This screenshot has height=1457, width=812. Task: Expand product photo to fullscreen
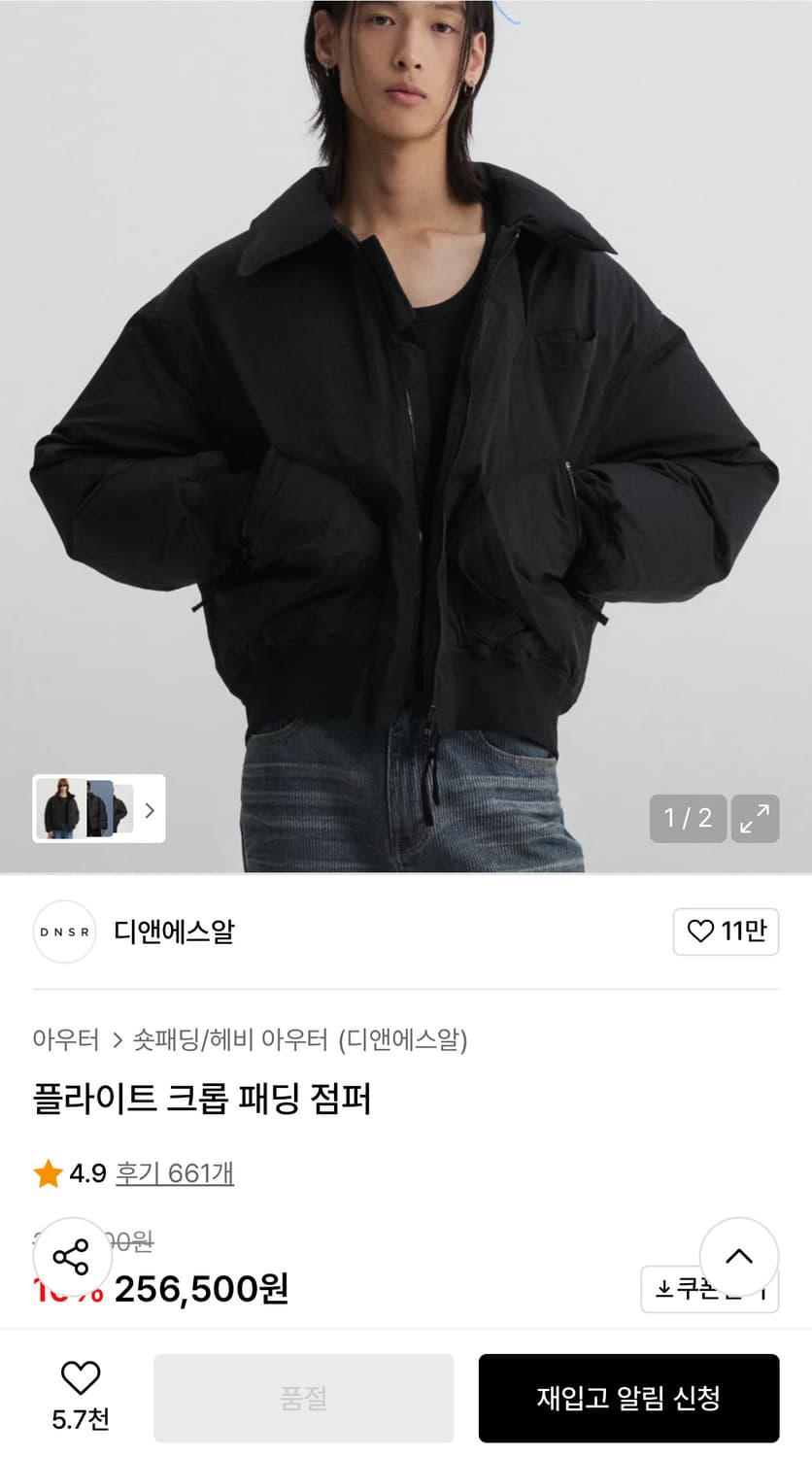pos(755,819)
